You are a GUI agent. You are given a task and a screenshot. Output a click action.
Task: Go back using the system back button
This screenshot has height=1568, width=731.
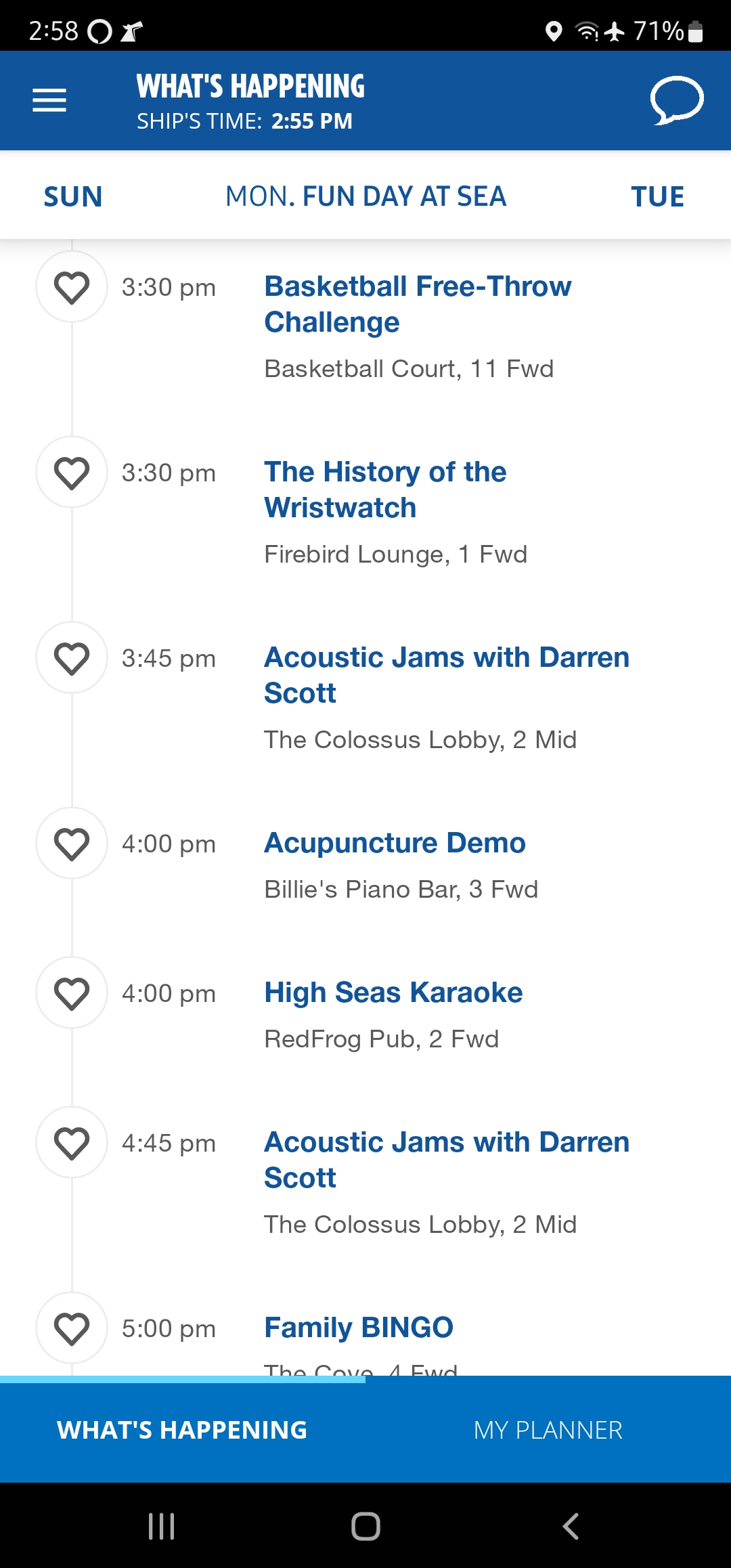tap(571, 1526)
